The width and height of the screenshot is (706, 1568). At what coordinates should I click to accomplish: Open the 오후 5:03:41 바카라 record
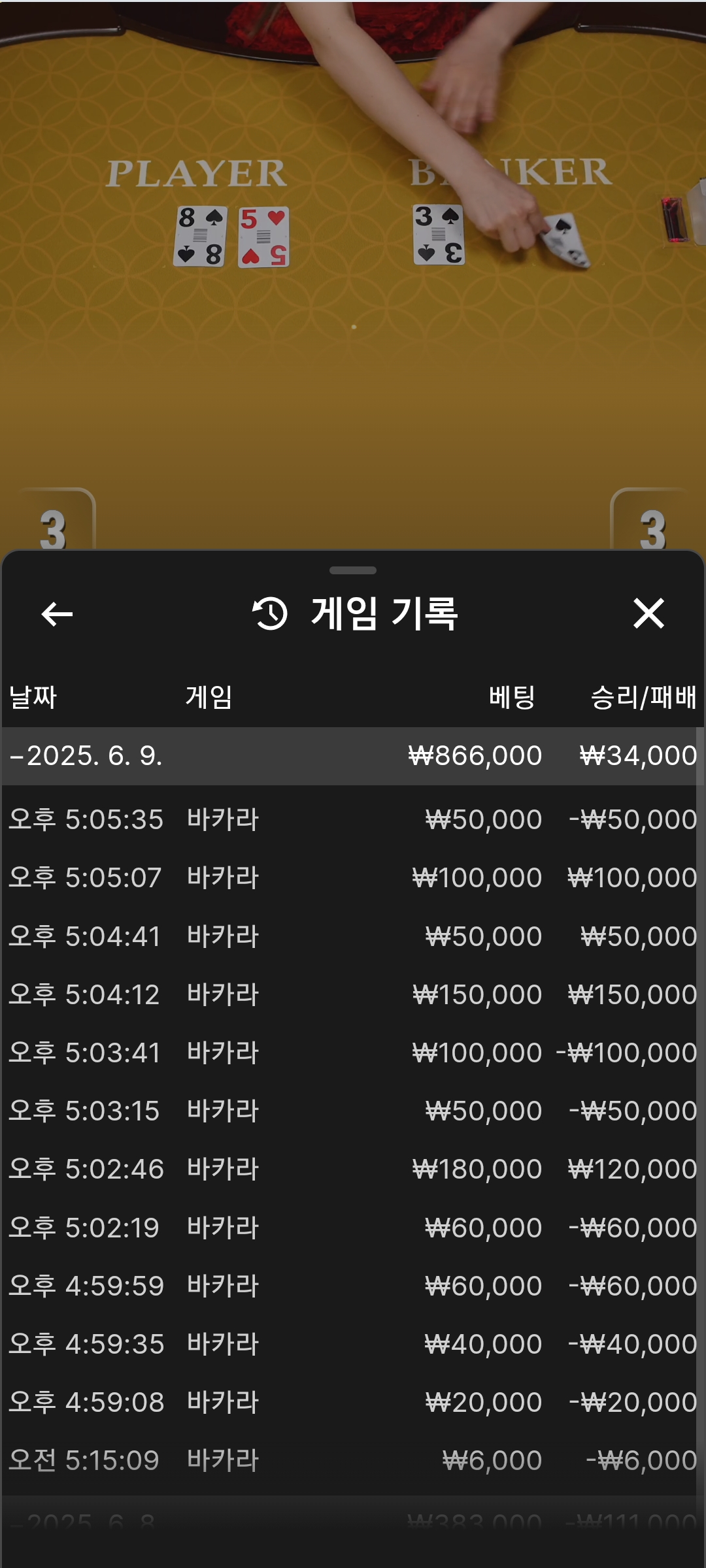click(x=349, y=1053)
